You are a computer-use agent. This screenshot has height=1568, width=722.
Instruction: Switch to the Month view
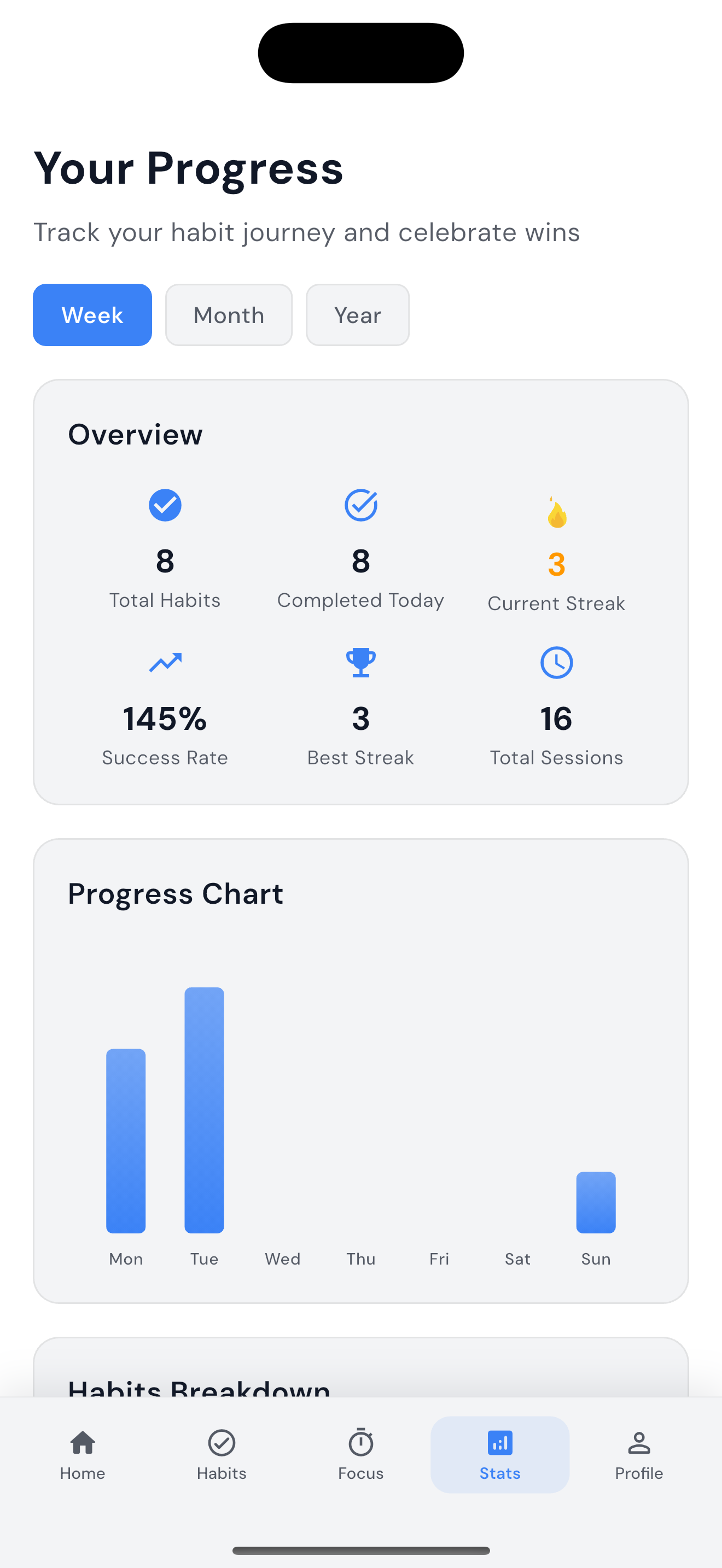click(228, 315)
